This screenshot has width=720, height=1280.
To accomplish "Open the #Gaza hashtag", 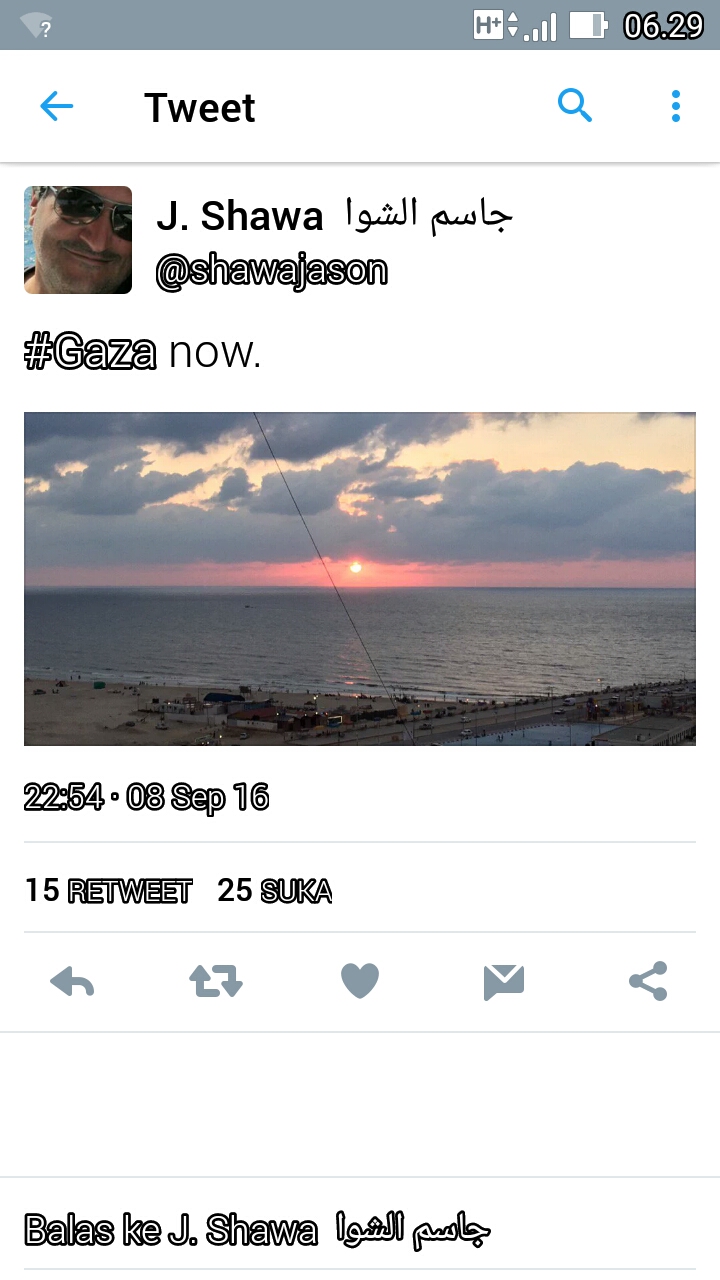I will tap(90, 352).
